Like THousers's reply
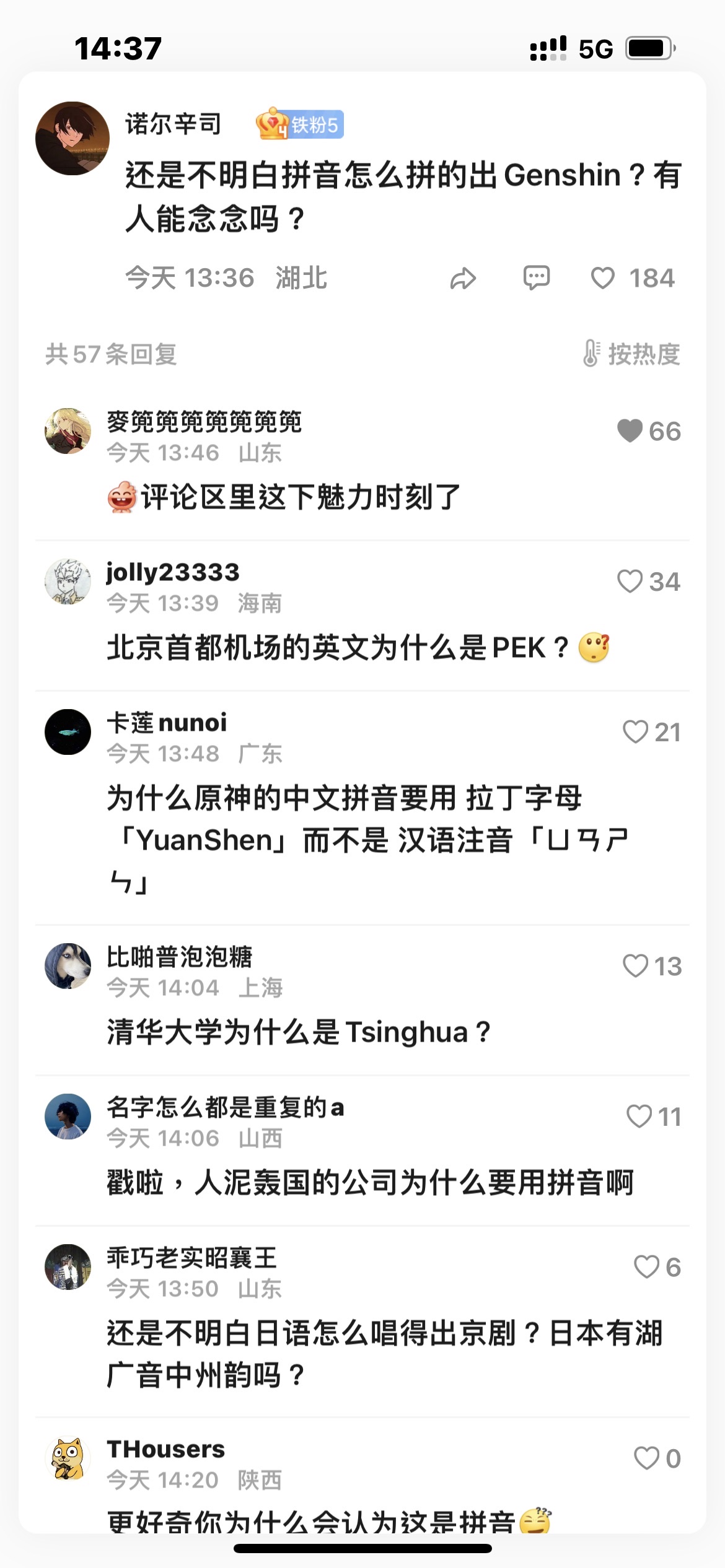Image resolution: width=725 pixels, height=1568 pixels. [646, 1458]
